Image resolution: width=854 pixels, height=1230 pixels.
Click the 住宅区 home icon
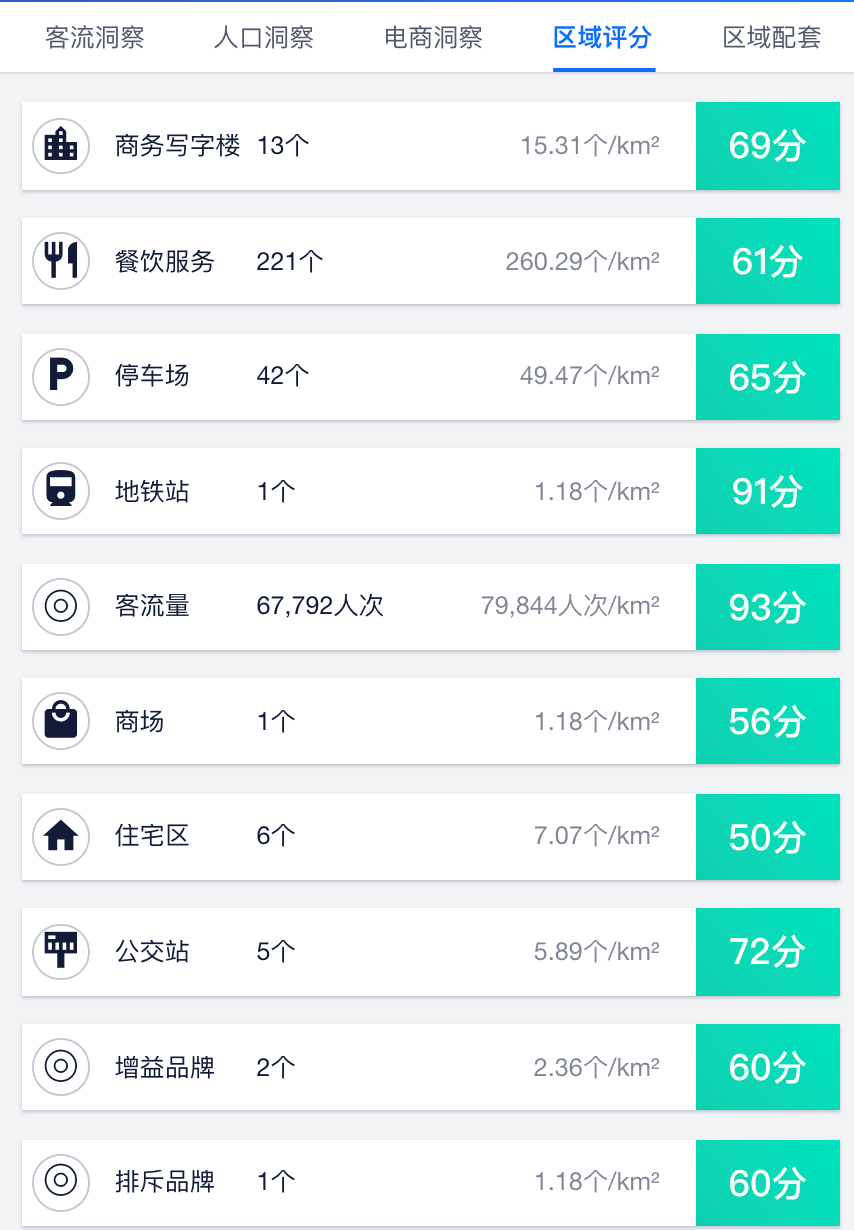click(60, 836)
